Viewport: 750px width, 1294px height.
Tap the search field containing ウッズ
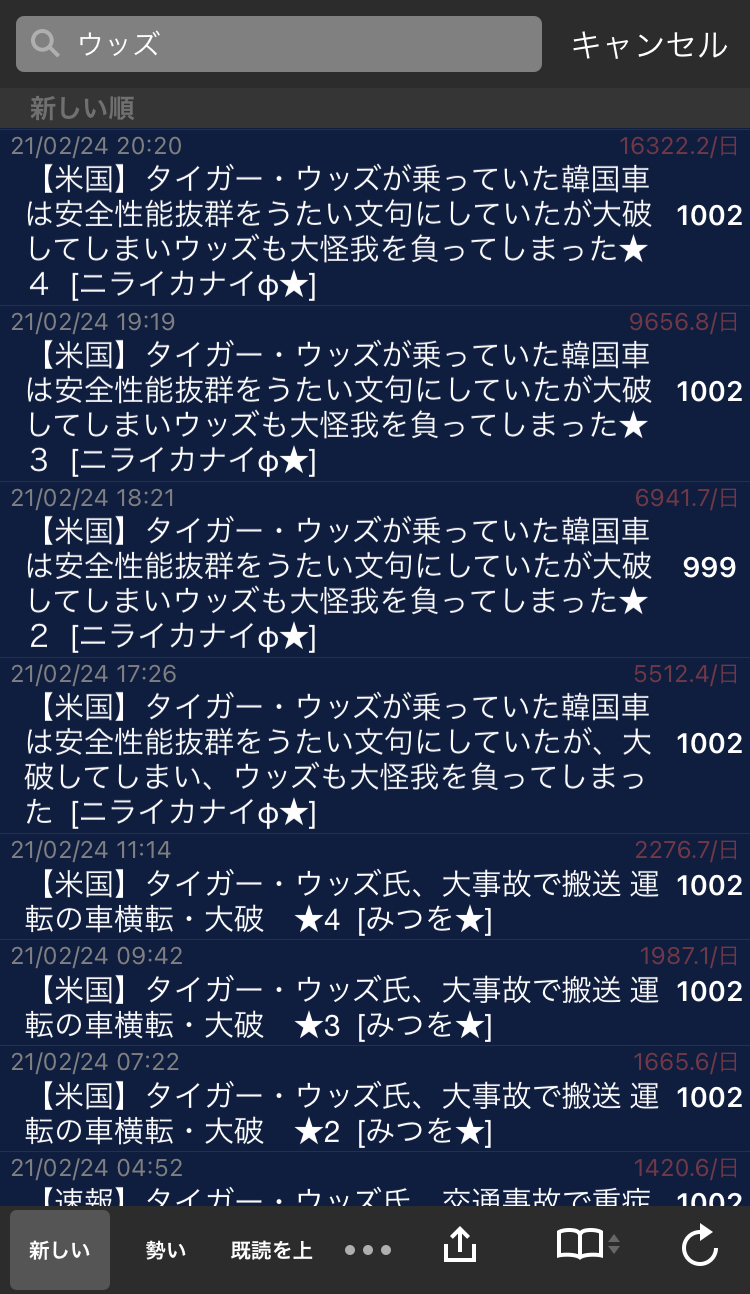(278, 44)
